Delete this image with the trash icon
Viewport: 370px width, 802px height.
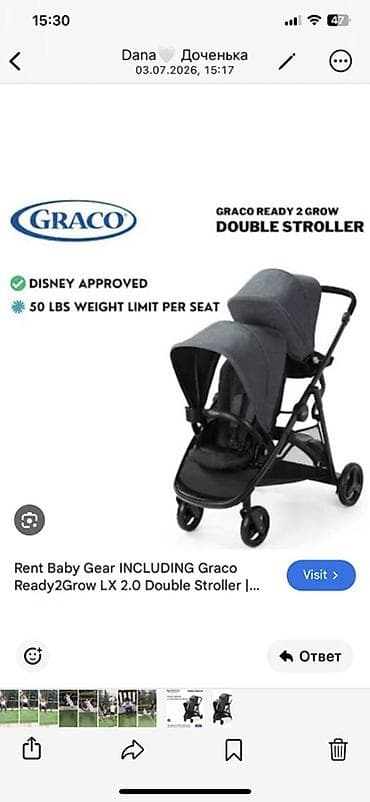tap(338, 750)
